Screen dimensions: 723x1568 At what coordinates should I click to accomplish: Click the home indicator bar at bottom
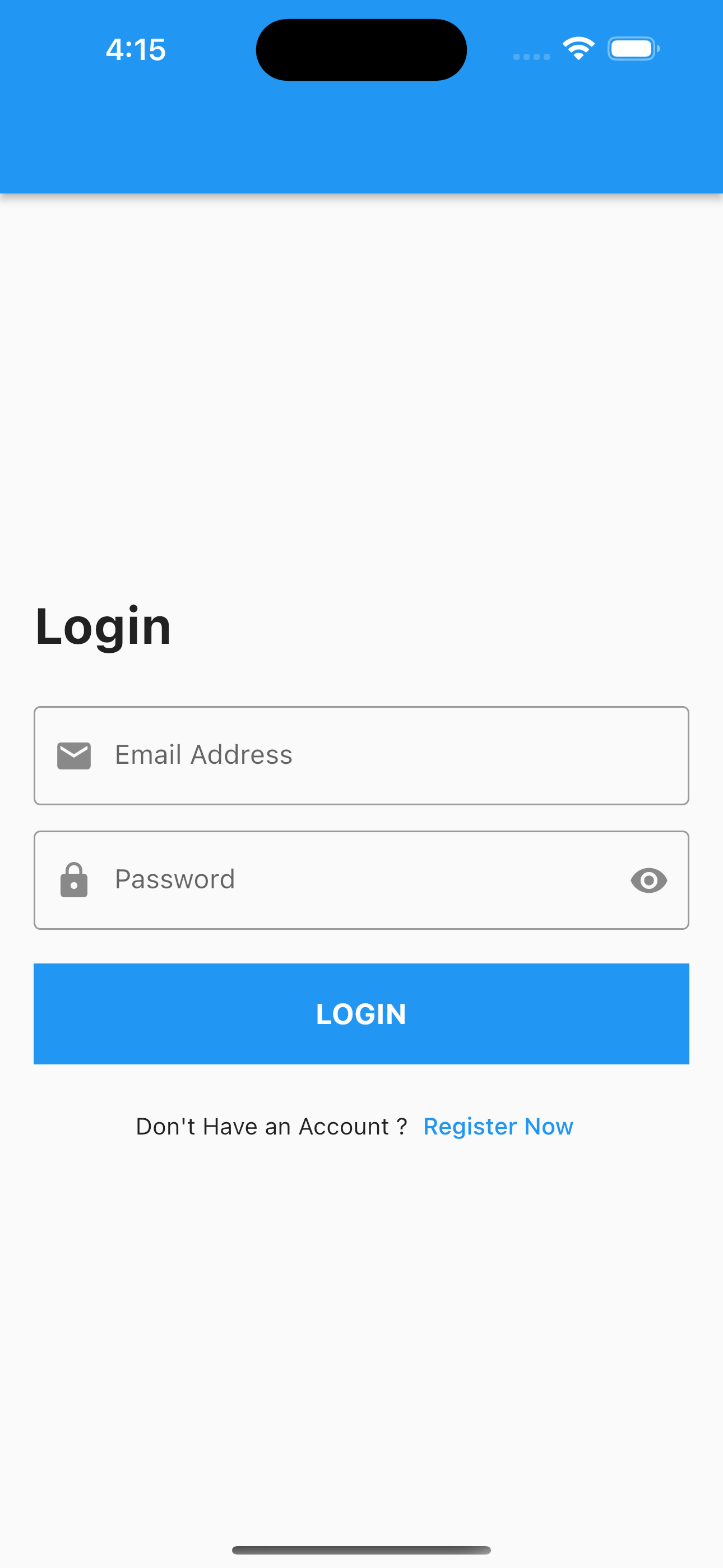click(x=361, y=1548)
